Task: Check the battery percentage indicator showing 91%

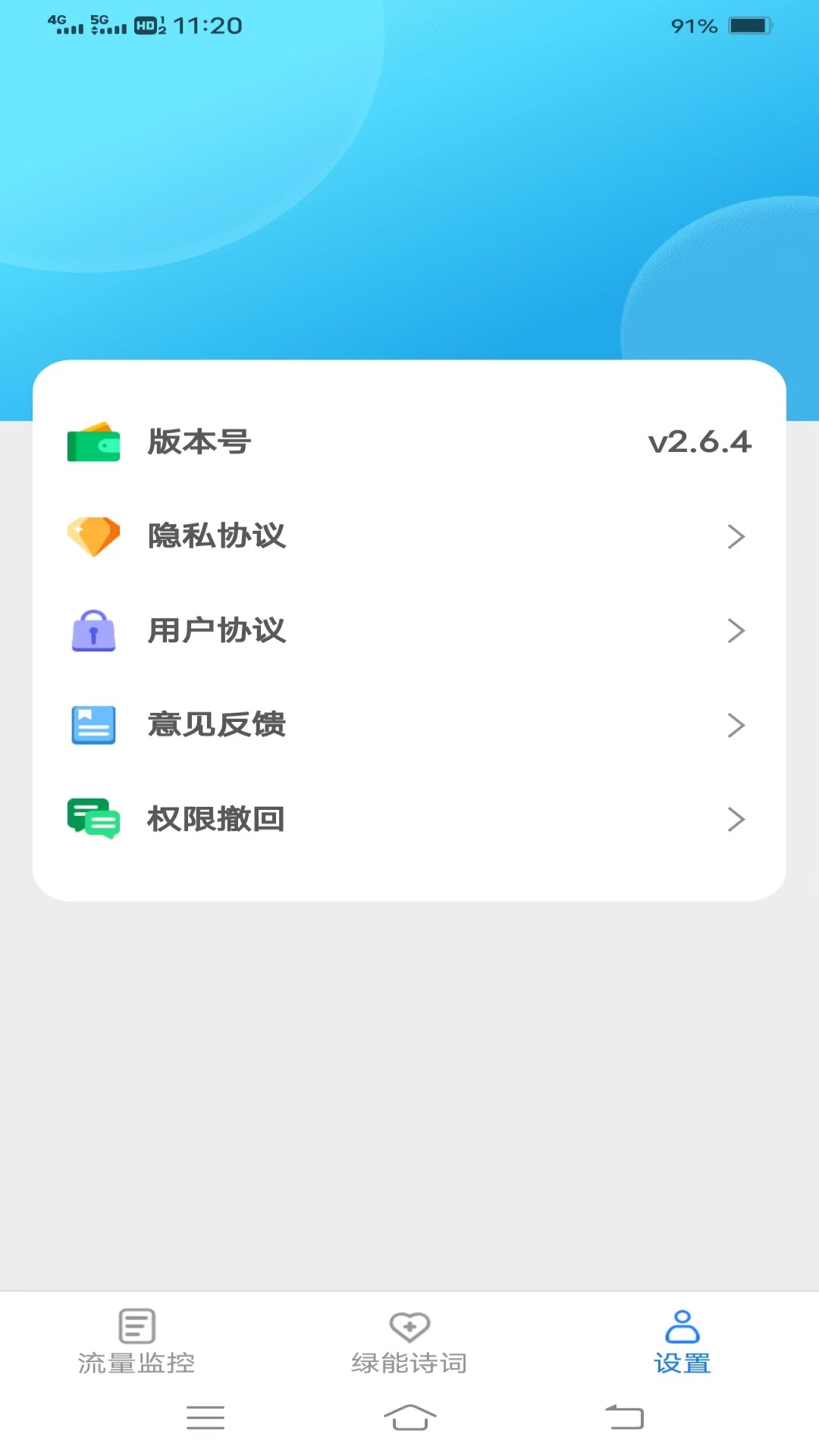Action: pos(691,26)
